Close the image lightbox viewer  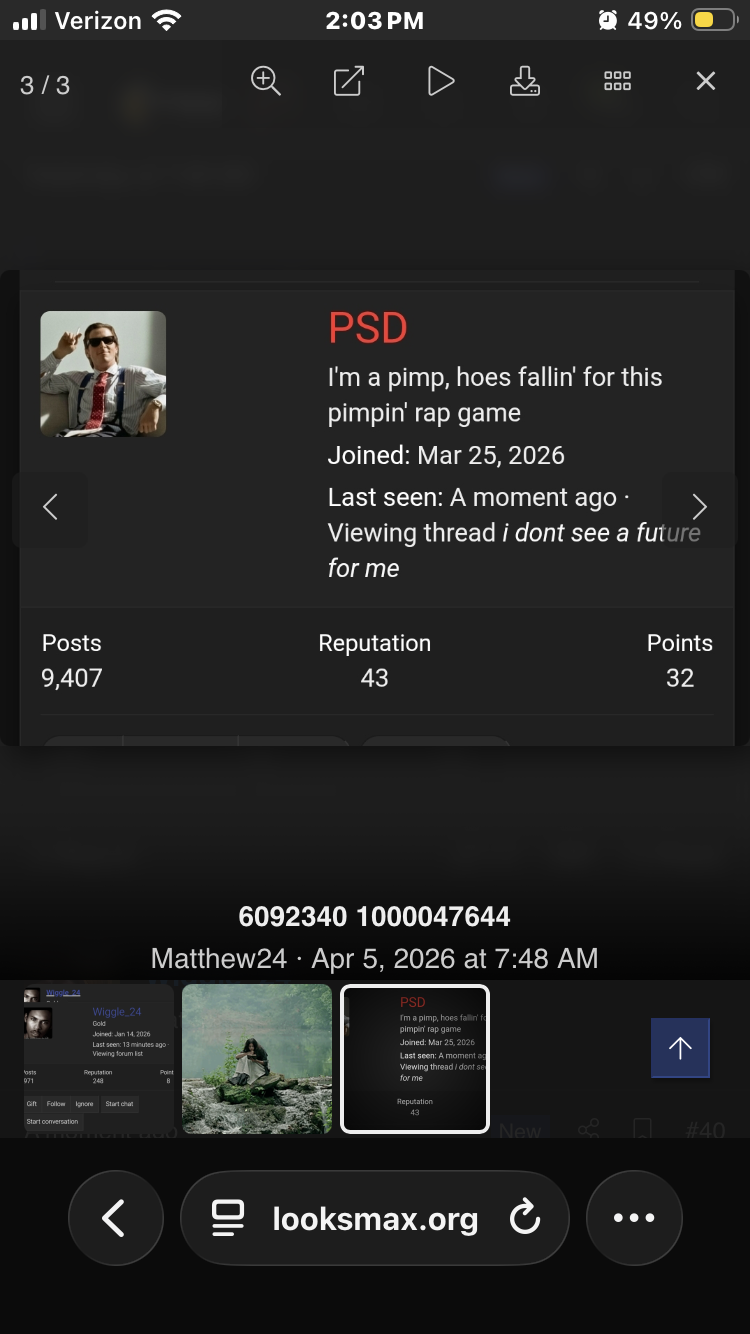[706, 81]
